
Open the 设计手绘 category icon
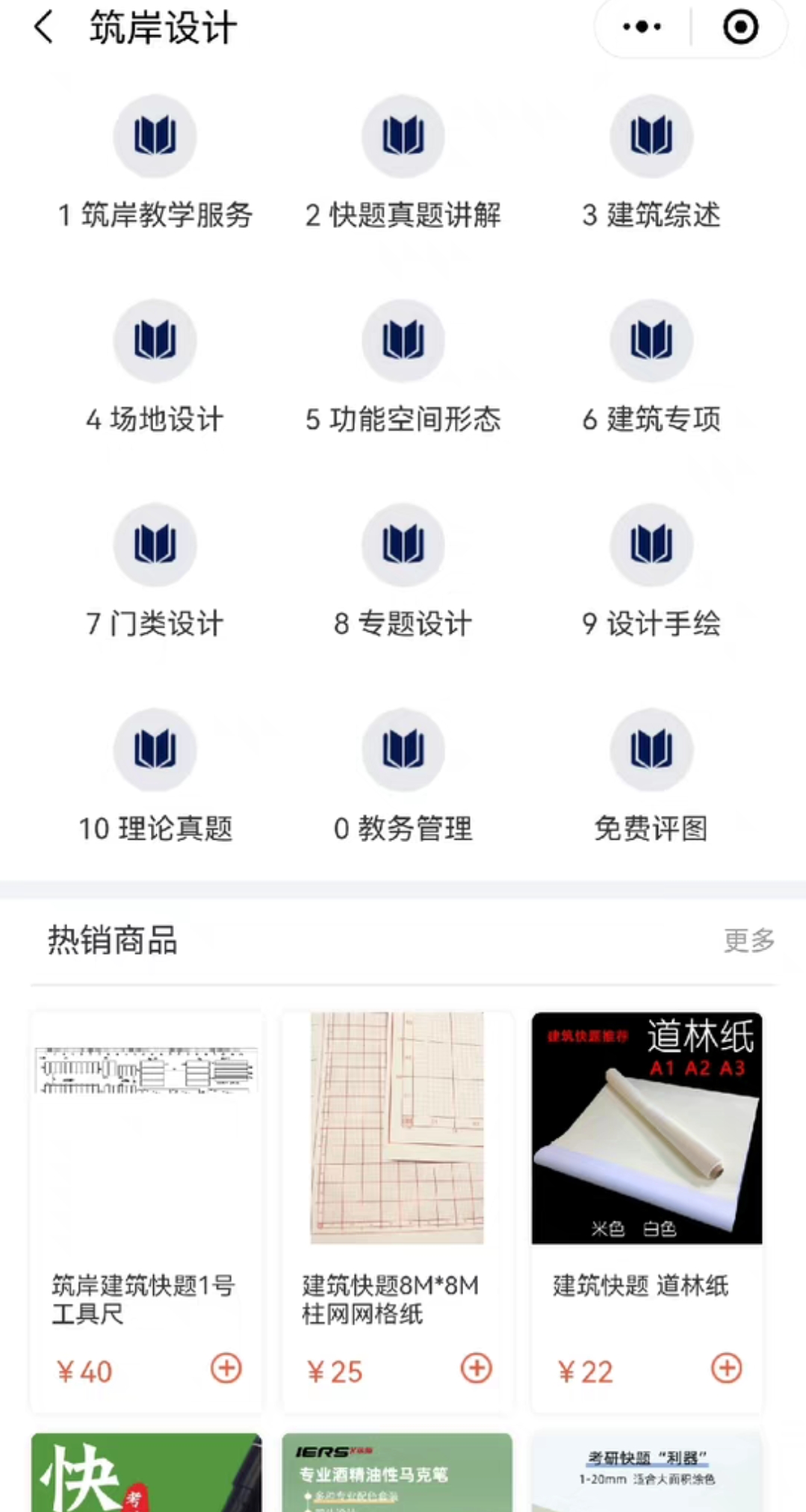point(651,545)
